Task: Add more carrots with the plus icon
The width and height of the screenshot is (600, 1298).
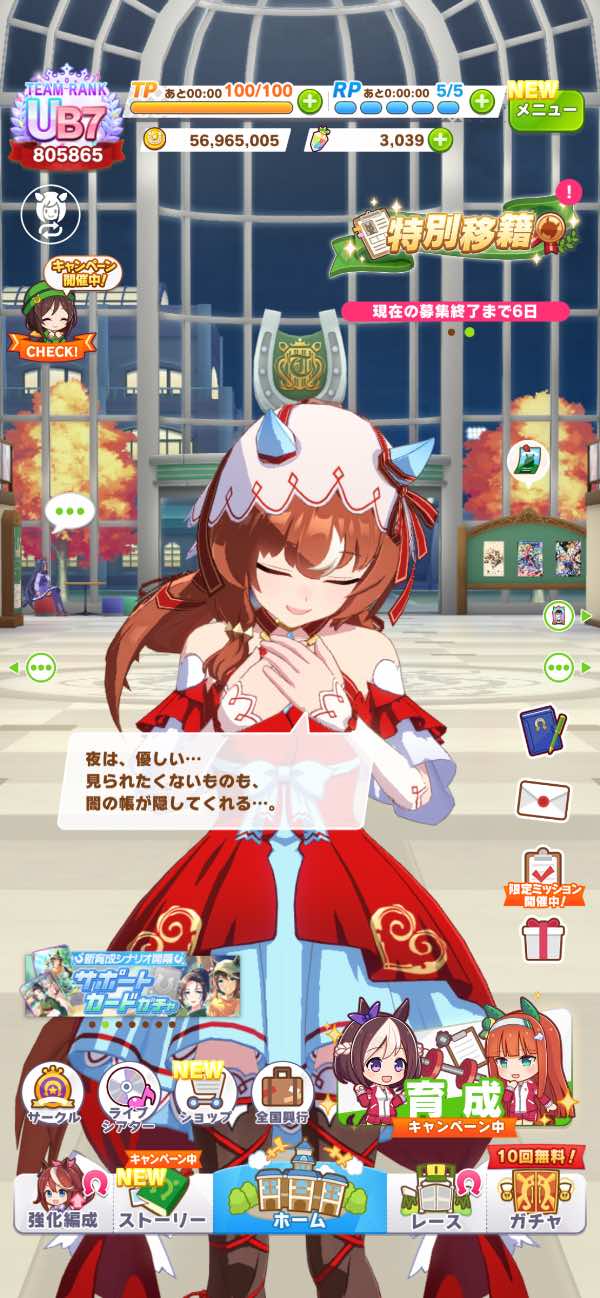Action: coord(440,140)
